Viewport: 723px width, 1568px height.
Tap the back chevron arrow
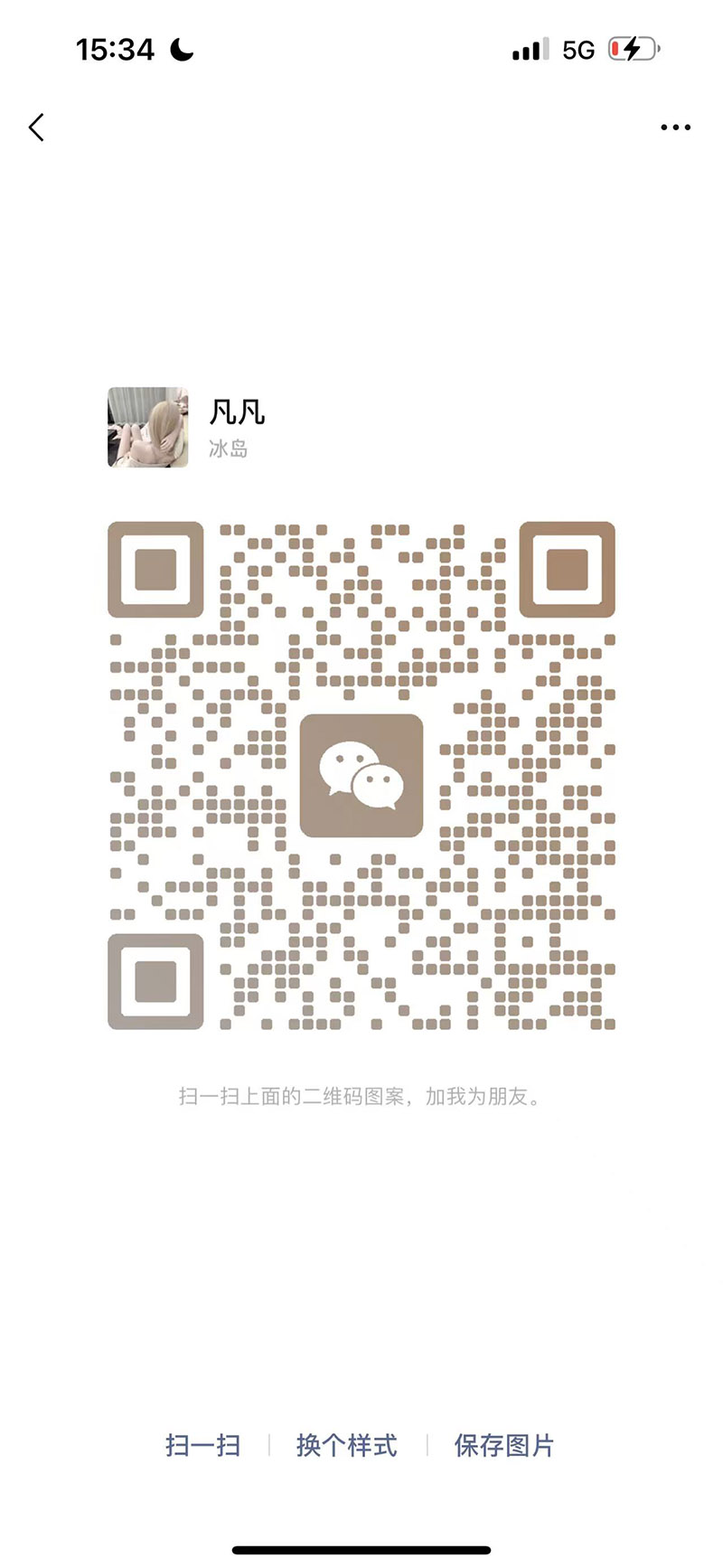click(x=36, y=128)
